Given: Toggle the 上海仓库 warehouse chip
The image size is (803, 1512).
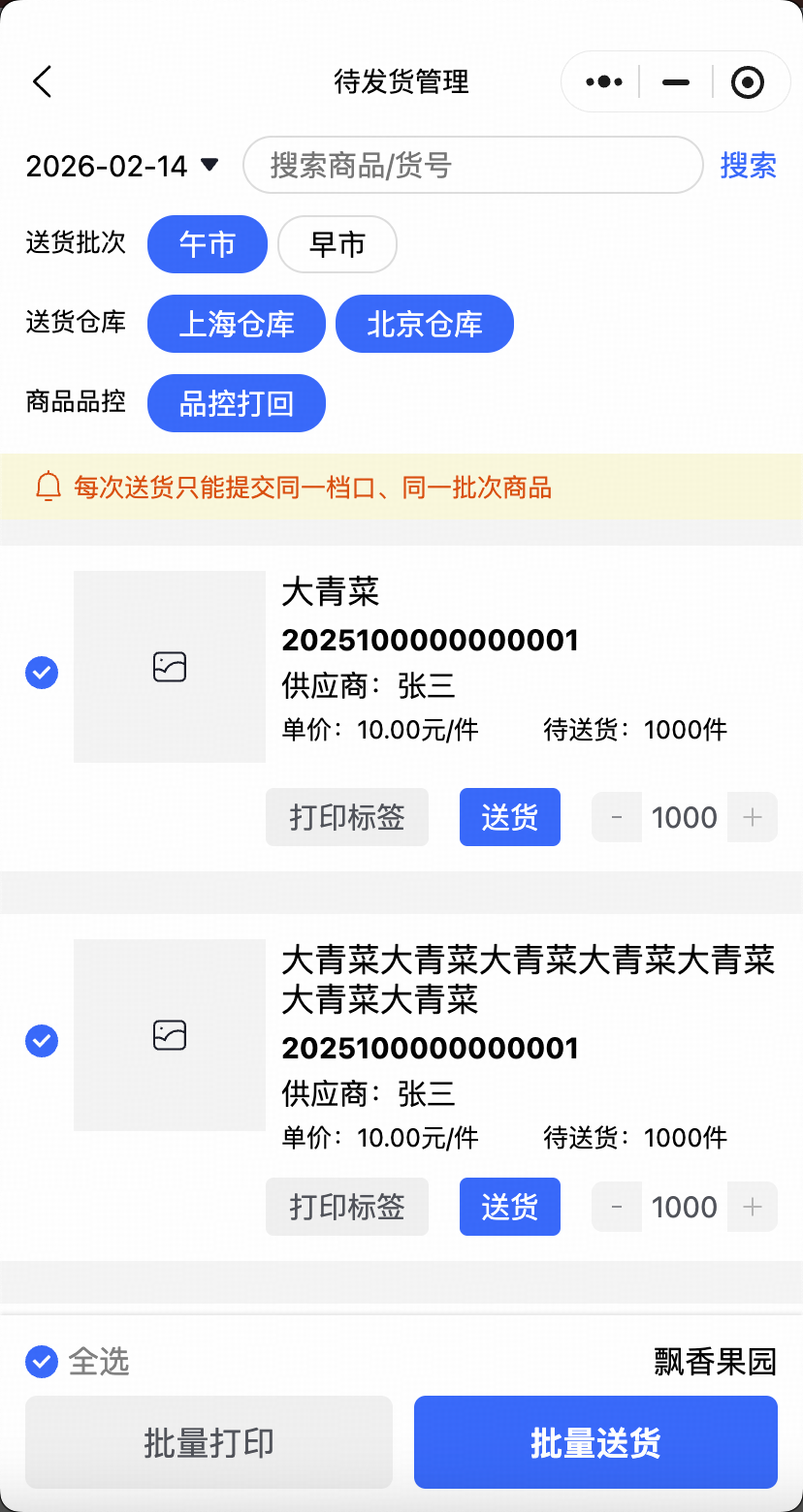Looking at the screenshot, I should click(x=236, y=324).
